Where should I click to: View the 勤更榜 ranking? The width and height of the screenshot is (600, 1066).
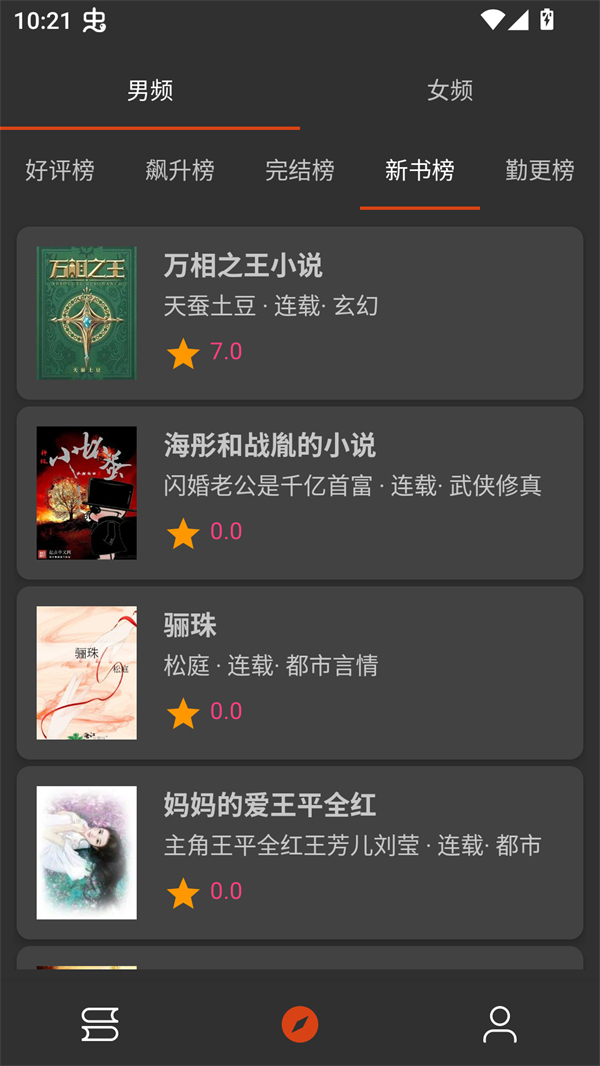tap(540, 170)
